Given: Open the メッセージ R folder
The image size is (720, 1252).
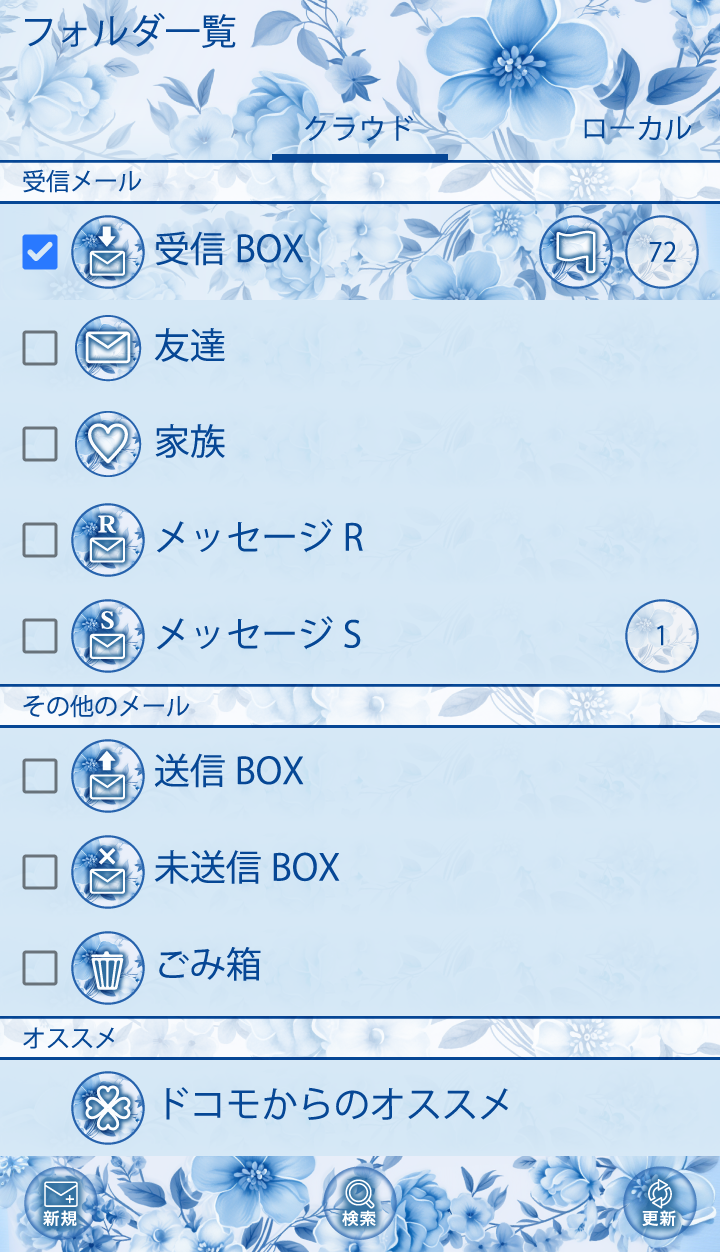Looking at the screenshot, I should [x=258, y=539].
